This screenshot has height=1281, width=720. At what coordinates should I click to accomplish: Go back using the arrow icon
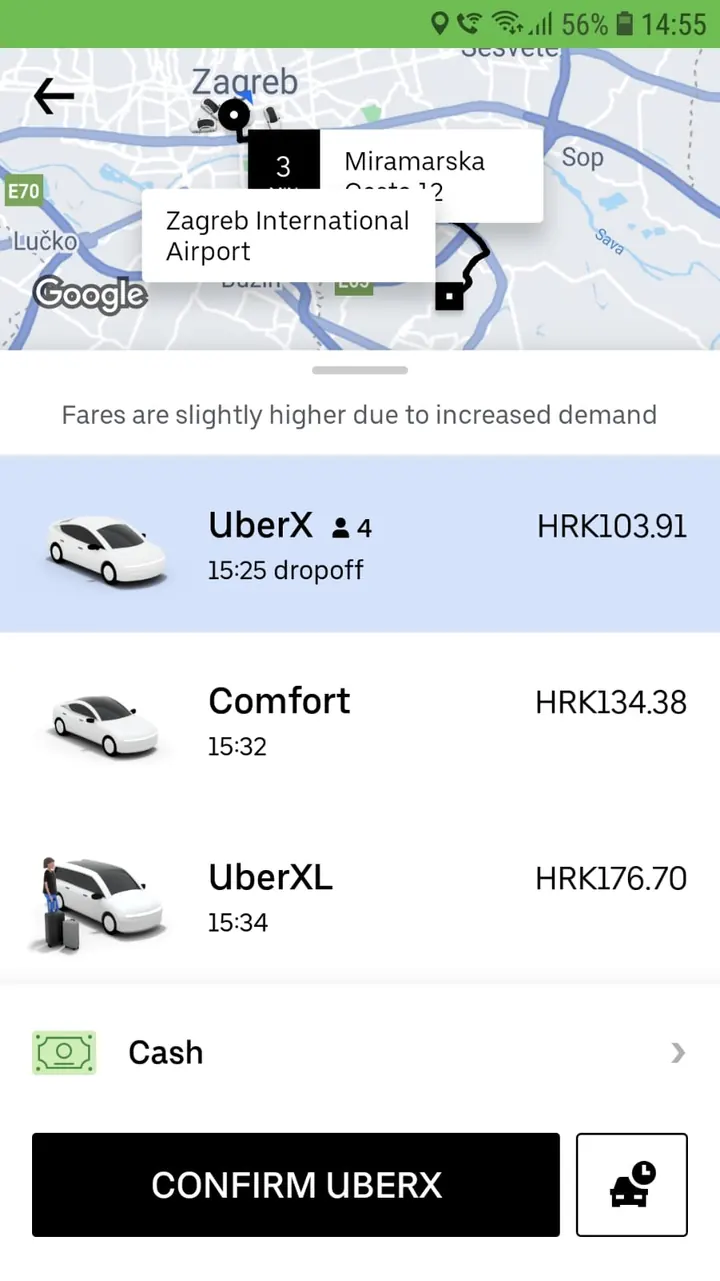(x=54, y=96)
